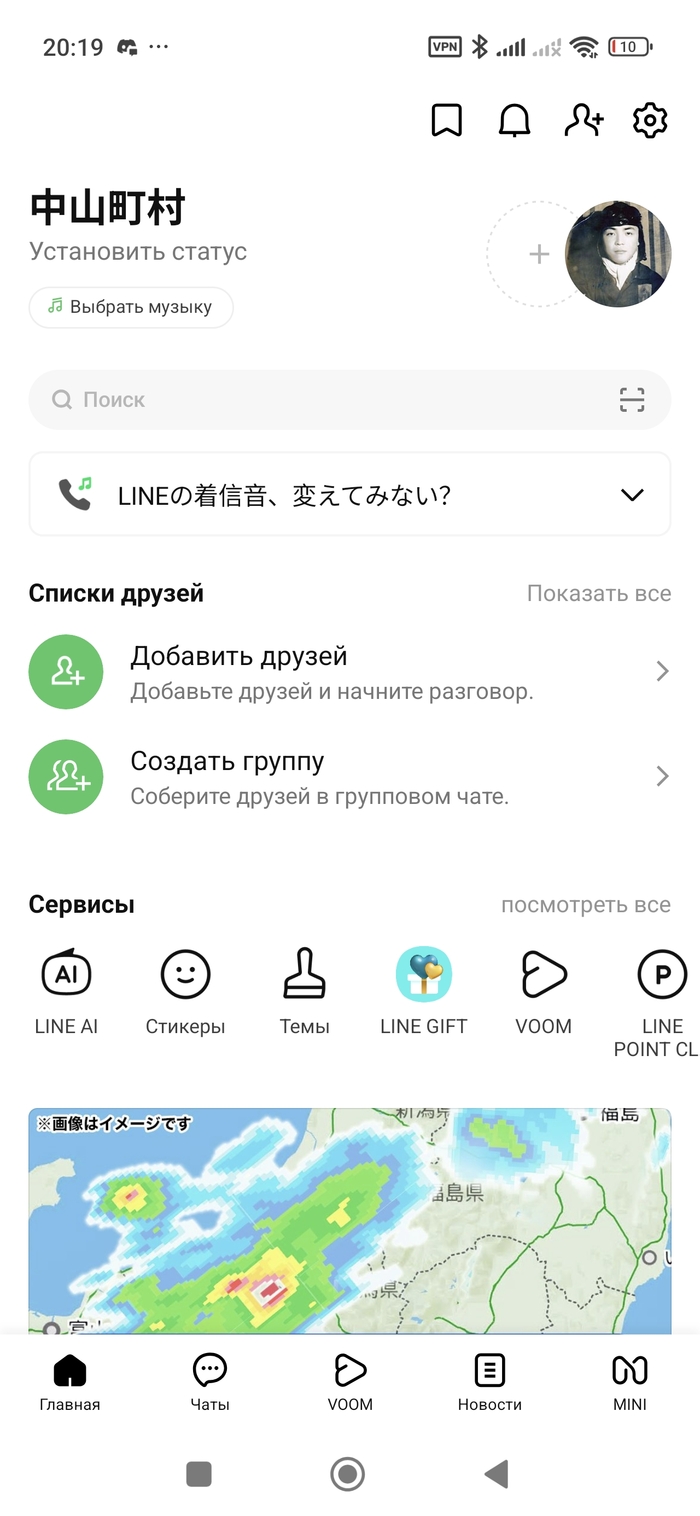Tap the add friend icon in top bar
Viewport: 700px width, 1516px height.
pyautogui.click(x=583, y=121)
